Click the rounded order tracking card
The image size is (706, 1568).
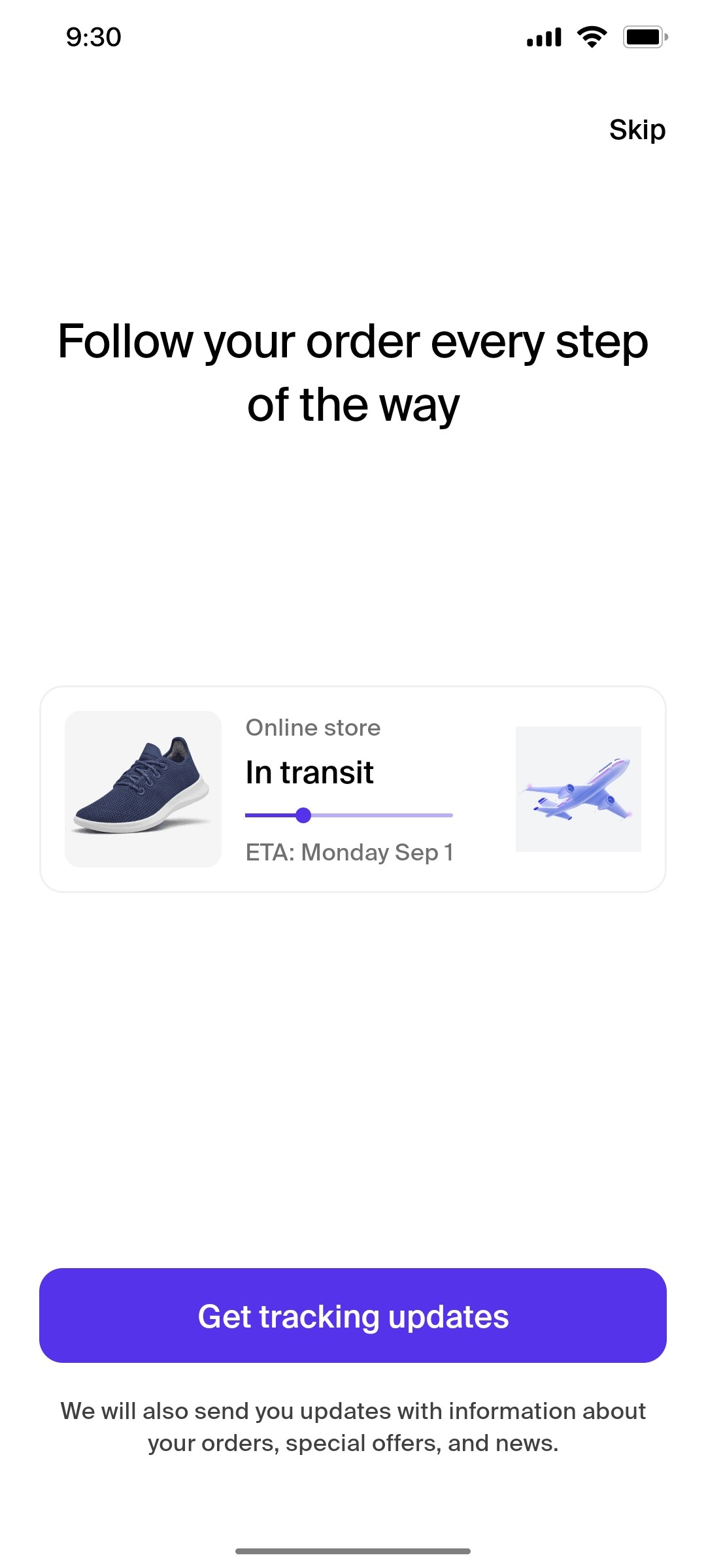[353, 789]
